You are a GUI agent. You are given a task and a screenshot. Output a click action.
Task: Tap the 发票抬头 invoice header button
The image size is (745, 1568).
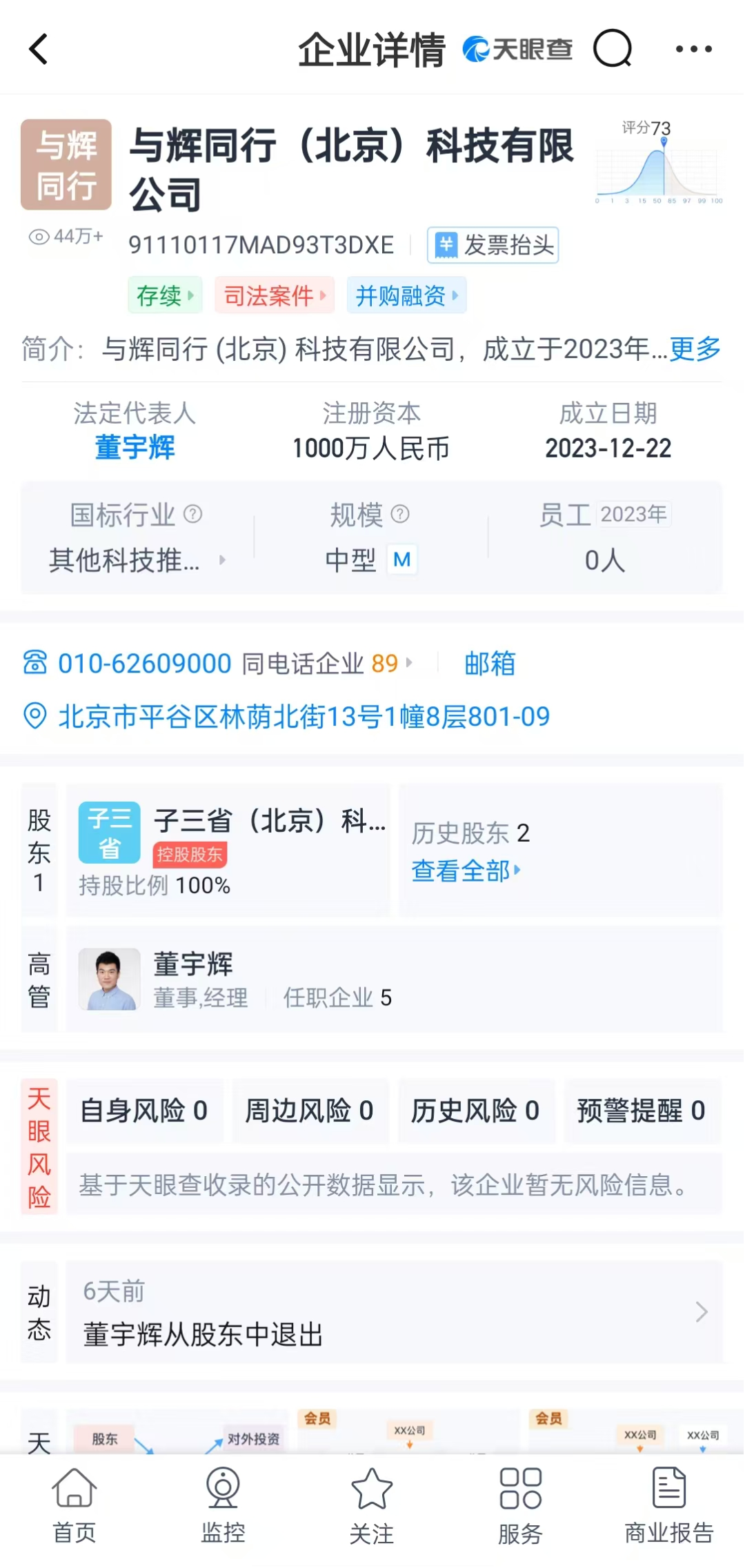493,245
